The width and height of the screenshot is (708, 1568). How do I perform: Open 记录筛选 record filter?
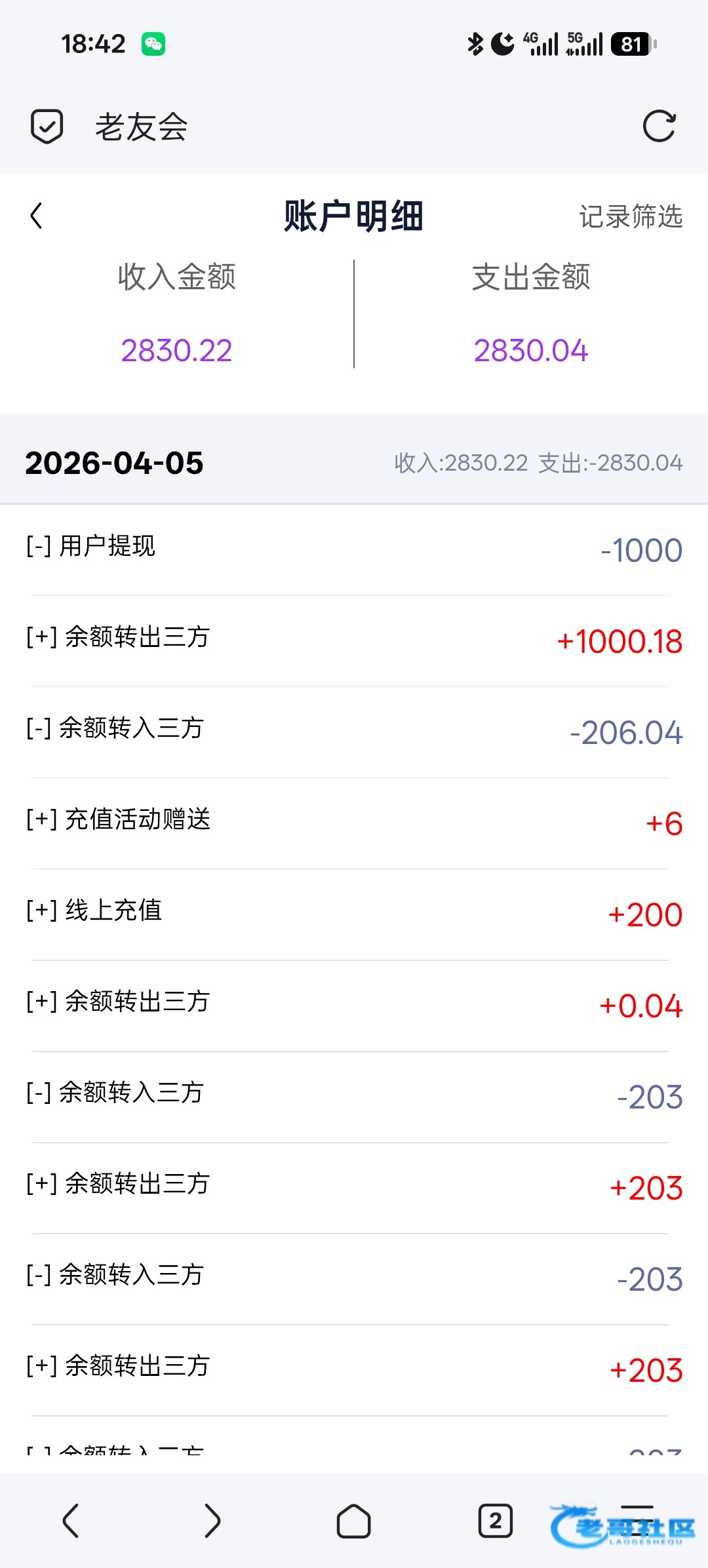630,216
